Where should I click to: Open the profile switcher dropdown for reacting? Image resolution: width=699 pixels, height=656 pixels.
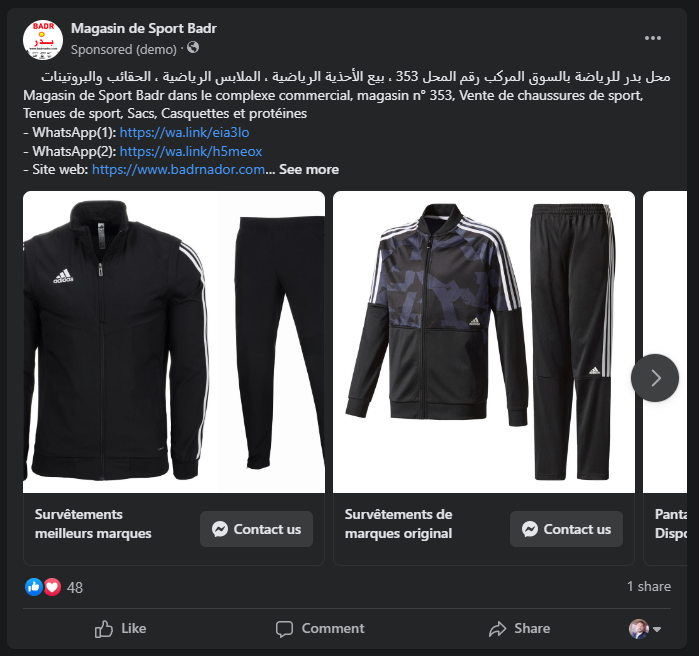pyautogui.click(x=645, y=629)
